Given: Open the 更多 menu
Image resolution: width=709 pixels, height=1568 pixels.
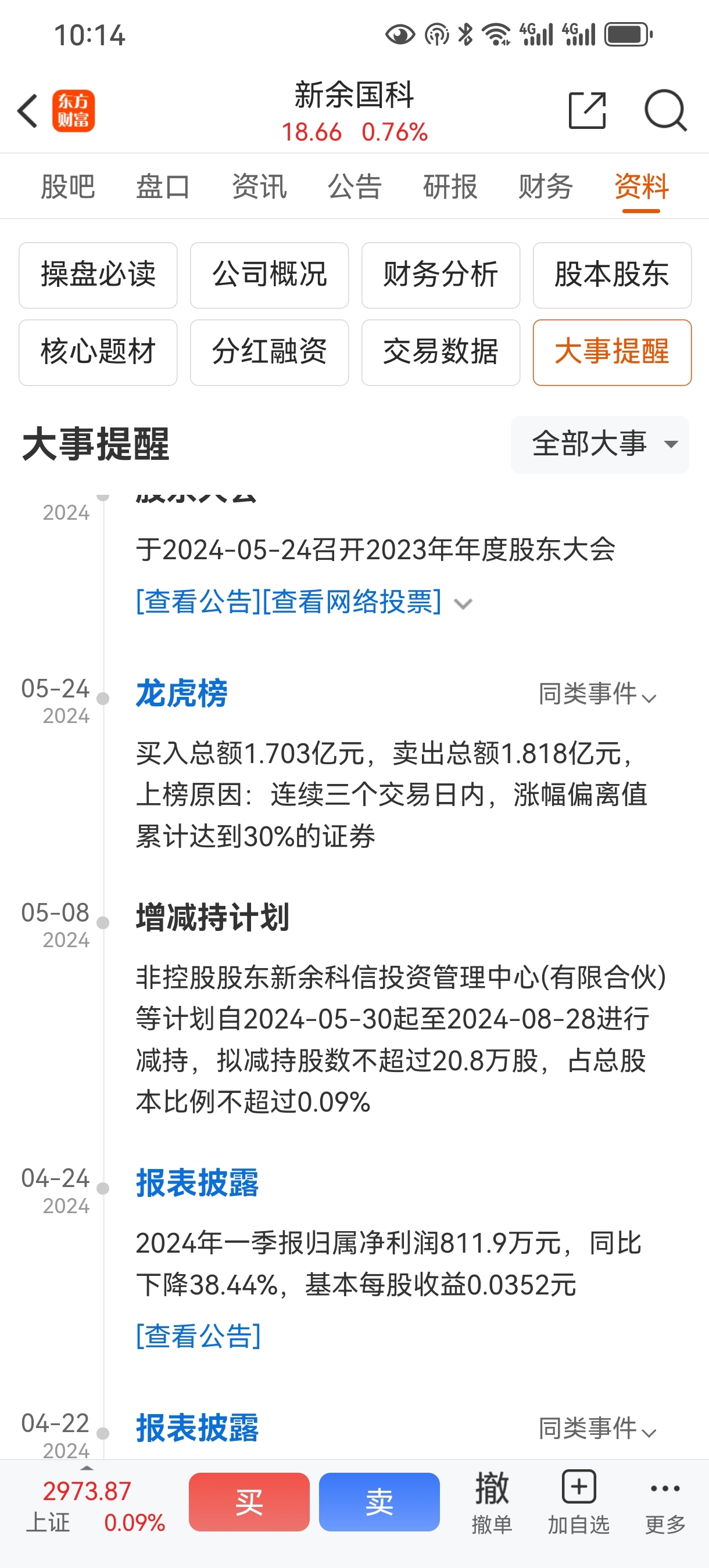Looking at the screenshot, I should click(665, 1502).
